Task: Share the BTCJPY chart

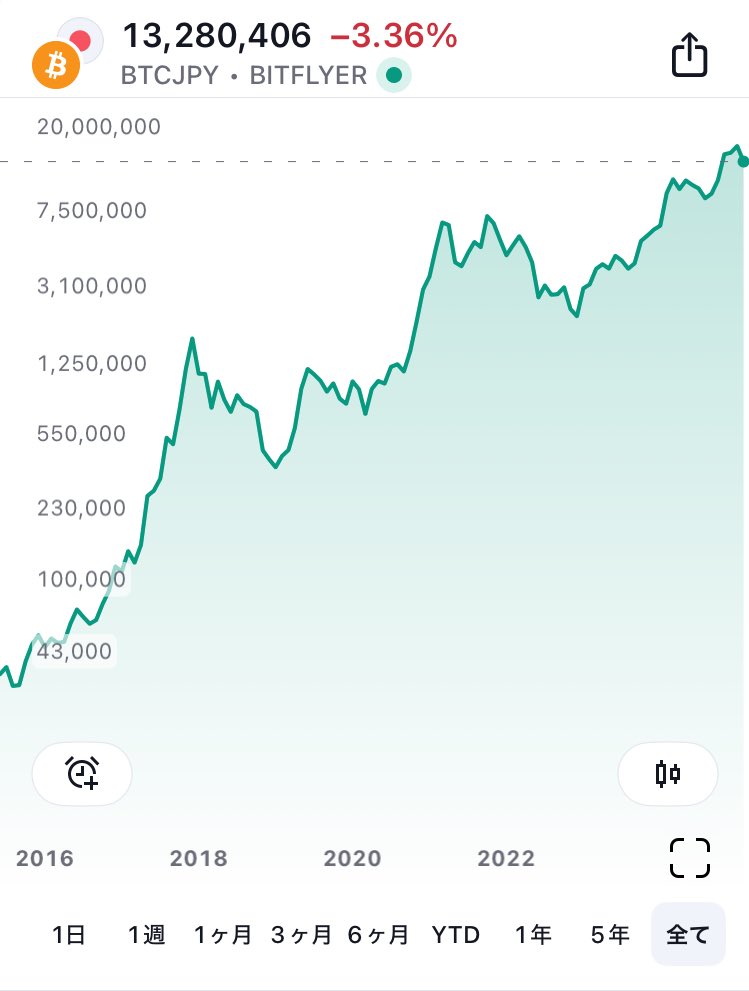Action: 689,56
